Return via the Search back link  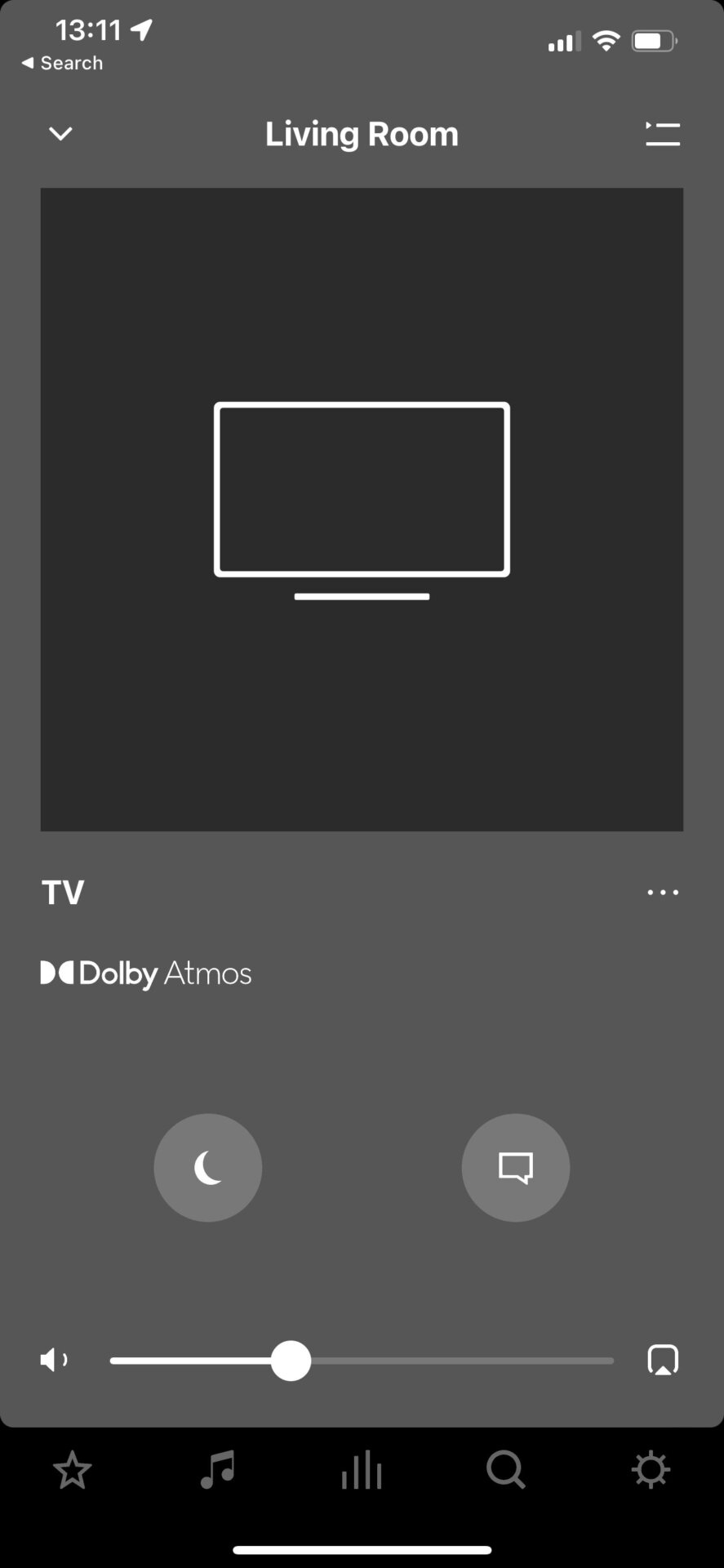click(61, 62)
